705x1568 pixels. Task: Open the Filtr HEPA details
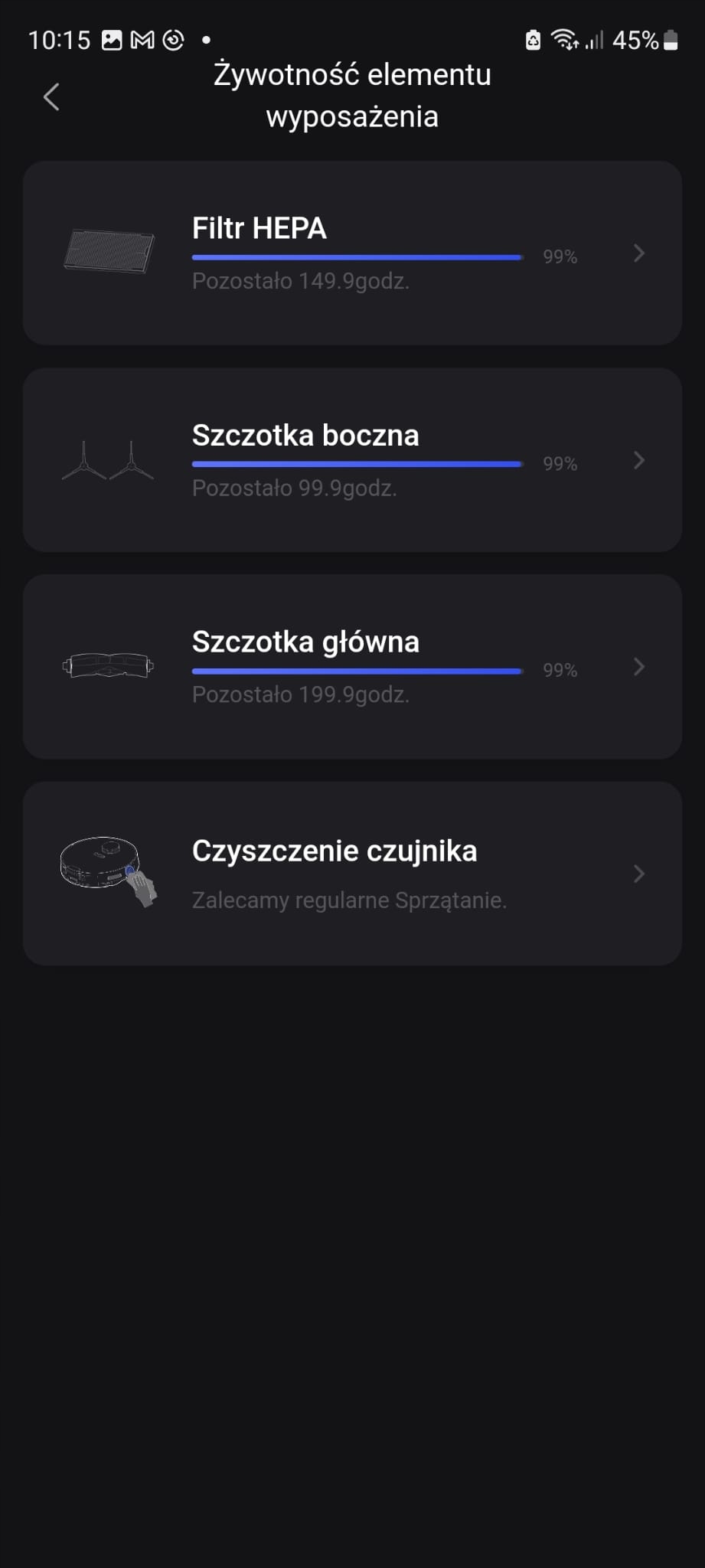(x=352, y=253)
